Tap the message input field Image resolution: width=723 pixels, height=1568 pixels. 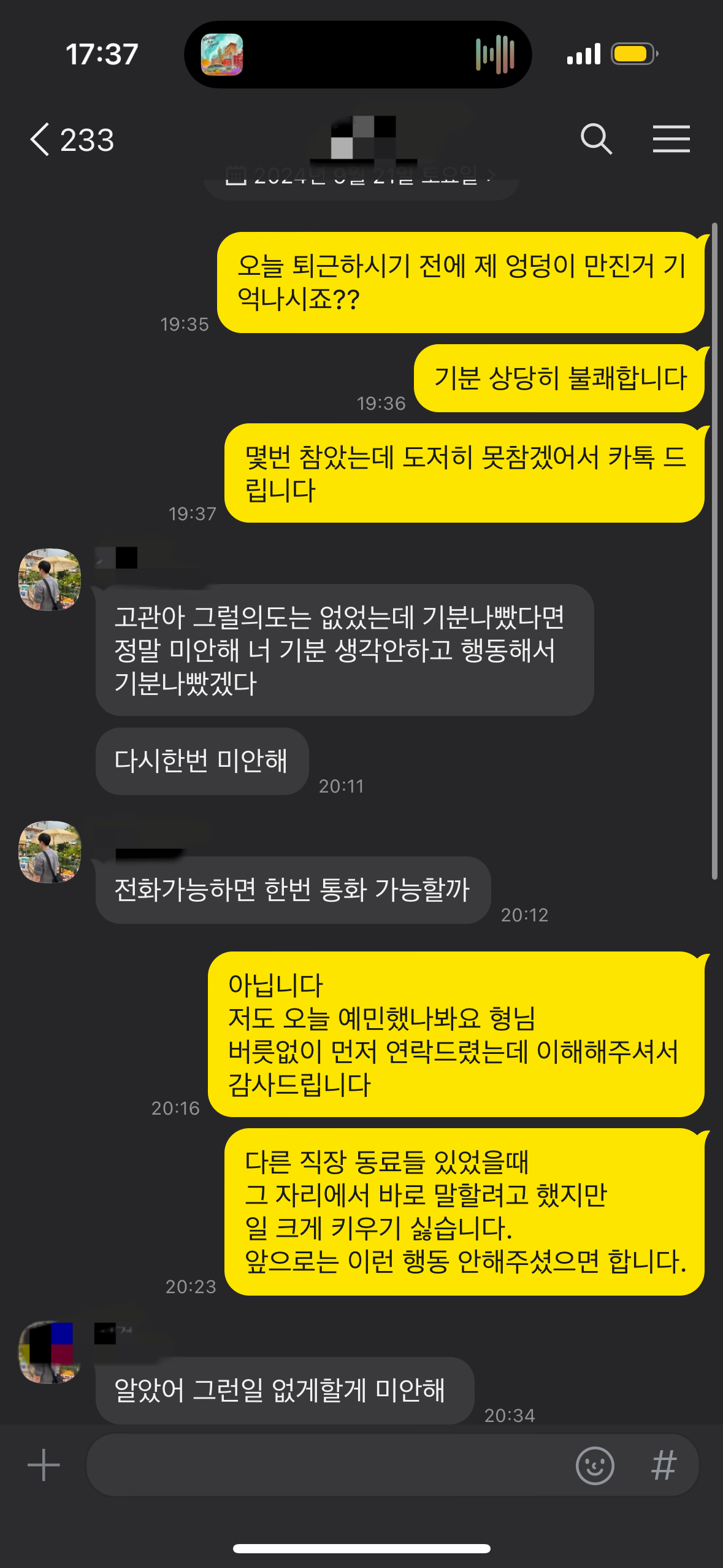325,1465
